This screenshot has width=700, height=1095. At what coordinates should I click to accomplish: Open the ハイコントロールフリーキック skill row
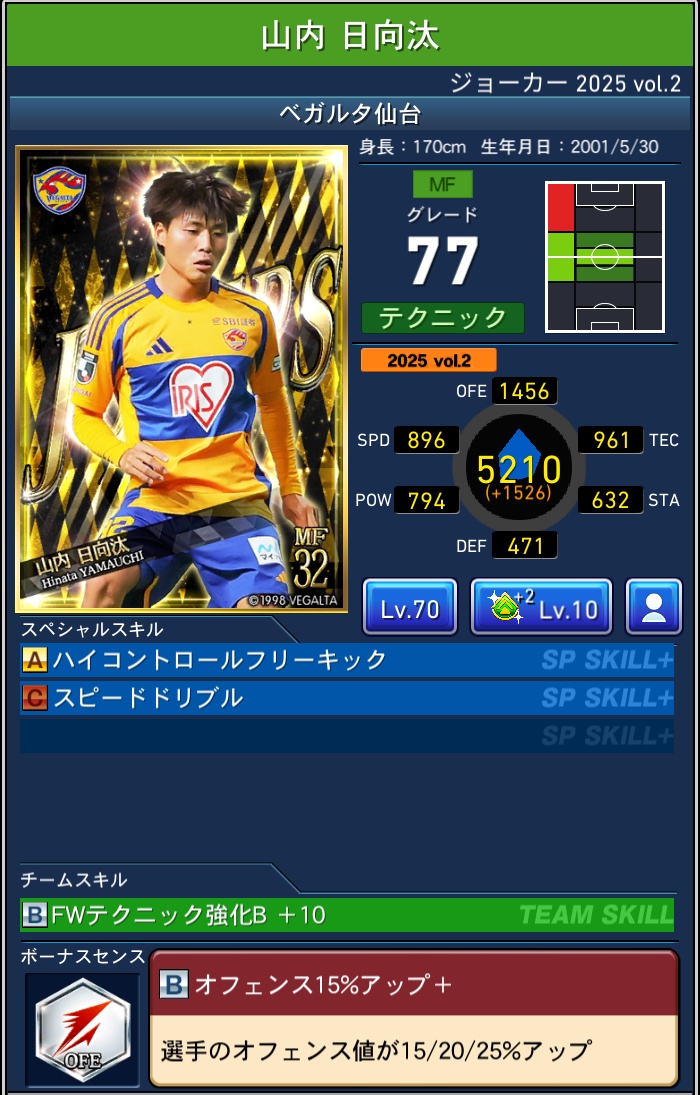346,660
